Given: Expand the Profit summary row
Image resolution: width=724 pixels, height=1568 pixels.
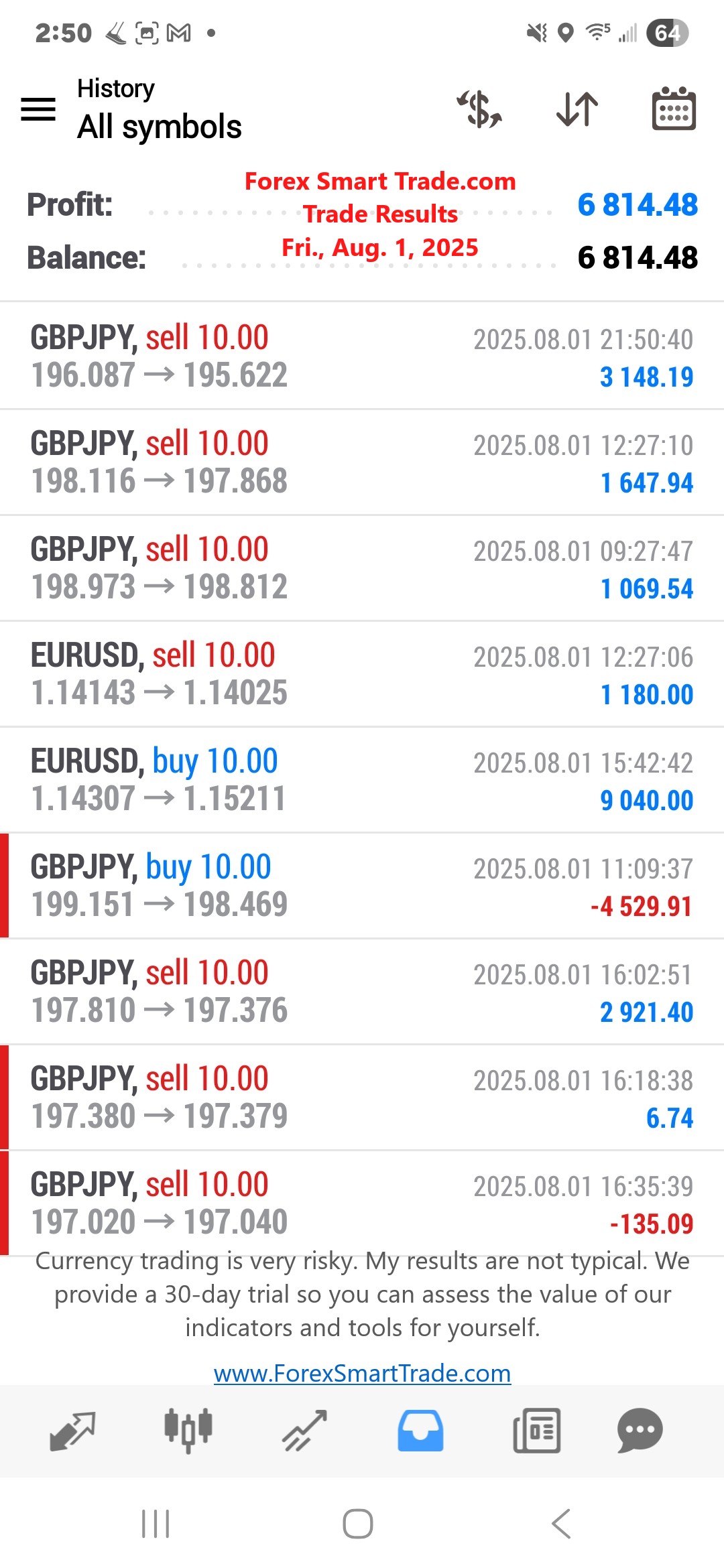Looking at the screenshot, I should (x=362, y=206).
